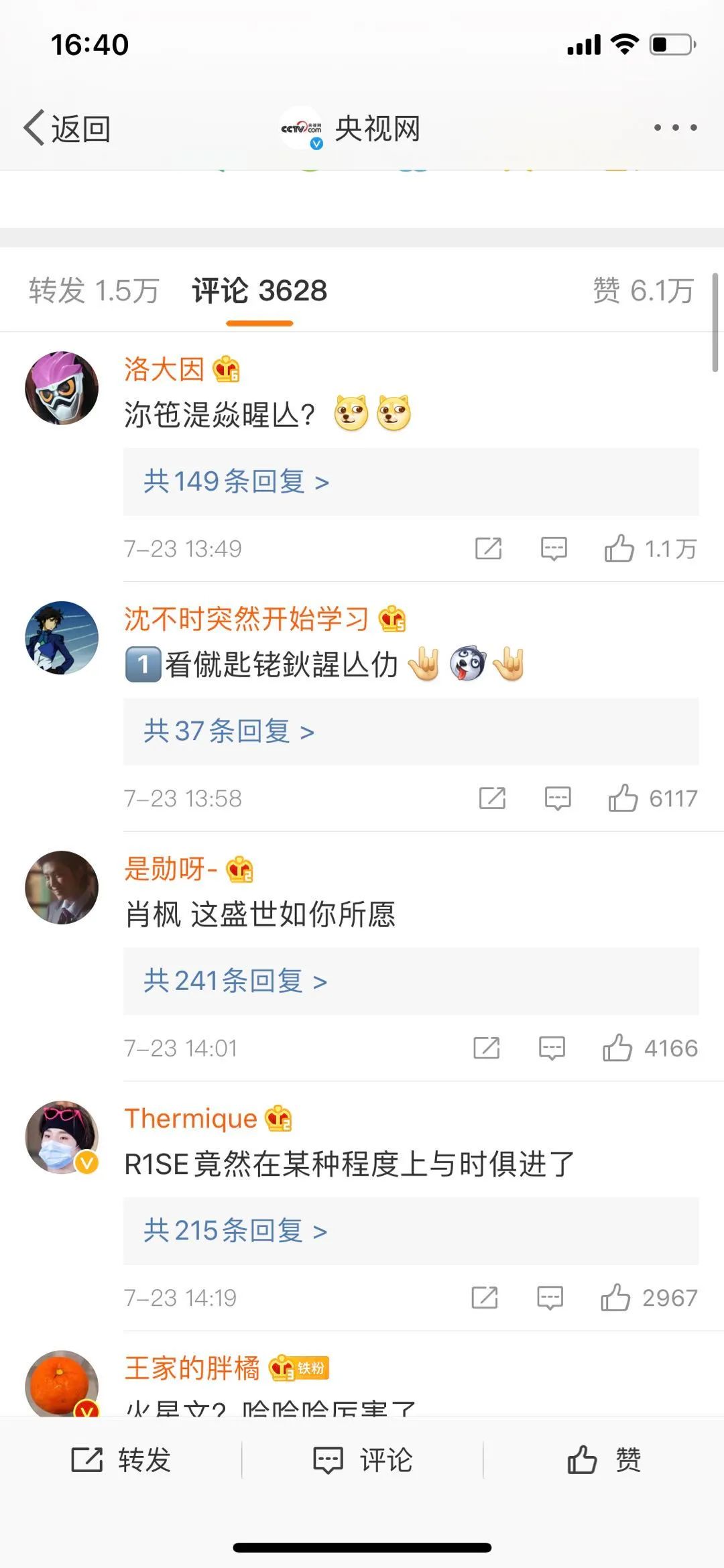The width and height of the screenshot is (724, 1568).
Task: Switch to the 赞 6.1万 tab
Action: (642, 291)
